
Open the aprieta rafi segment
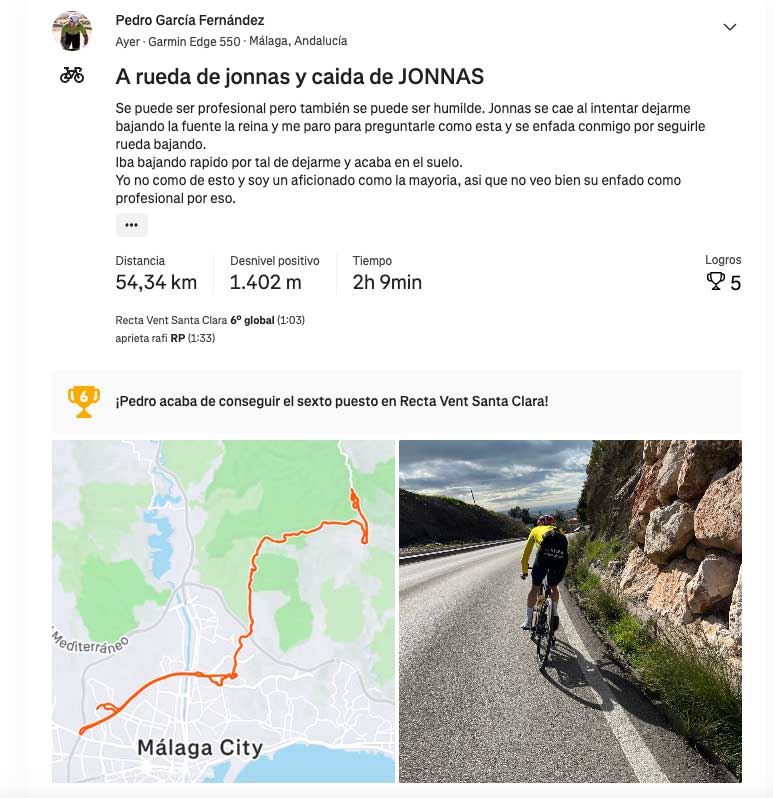pyautogui.click(x=142, y=338)
